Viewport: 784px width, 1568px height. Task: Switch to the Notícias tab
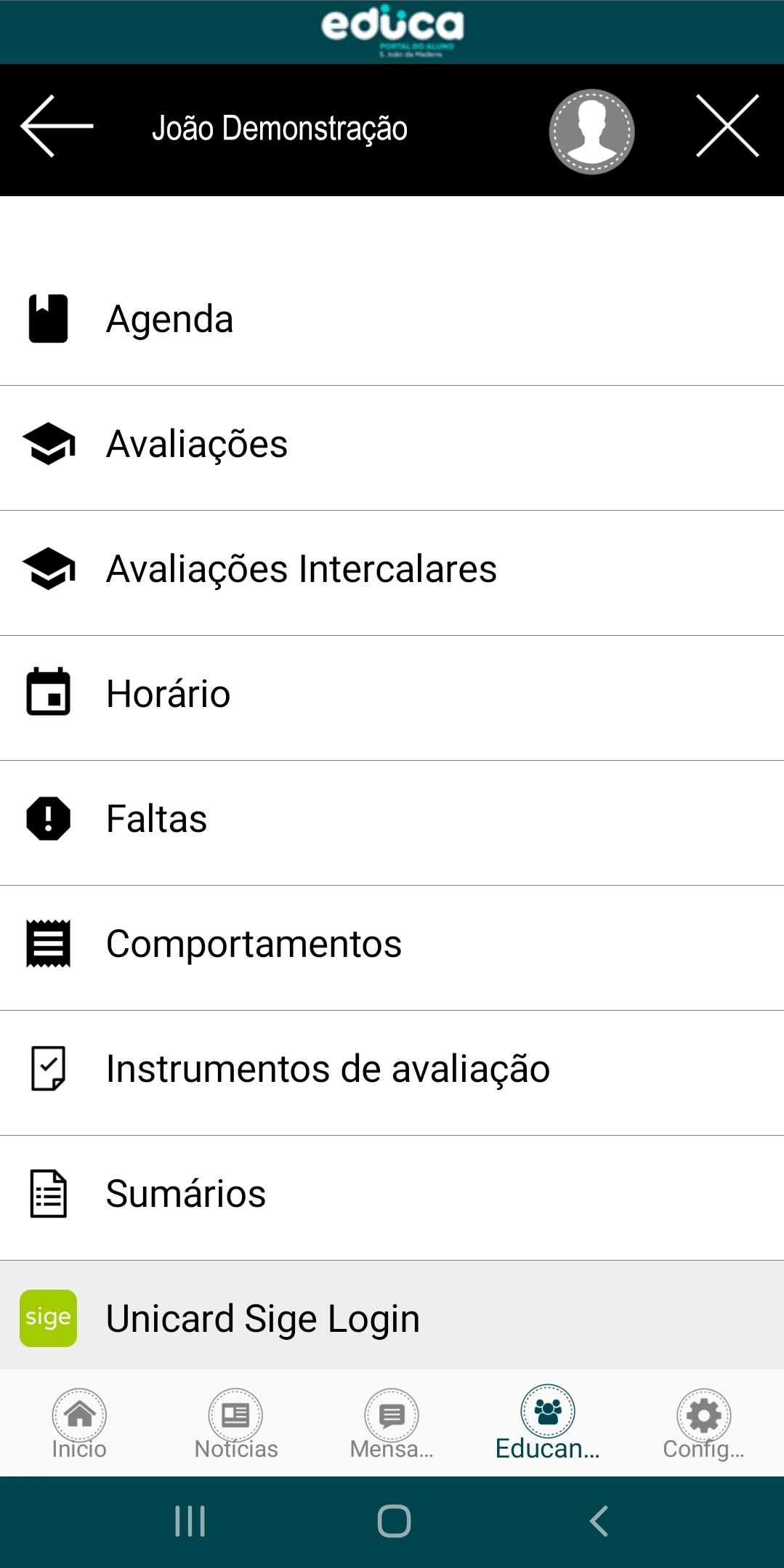235,1423
